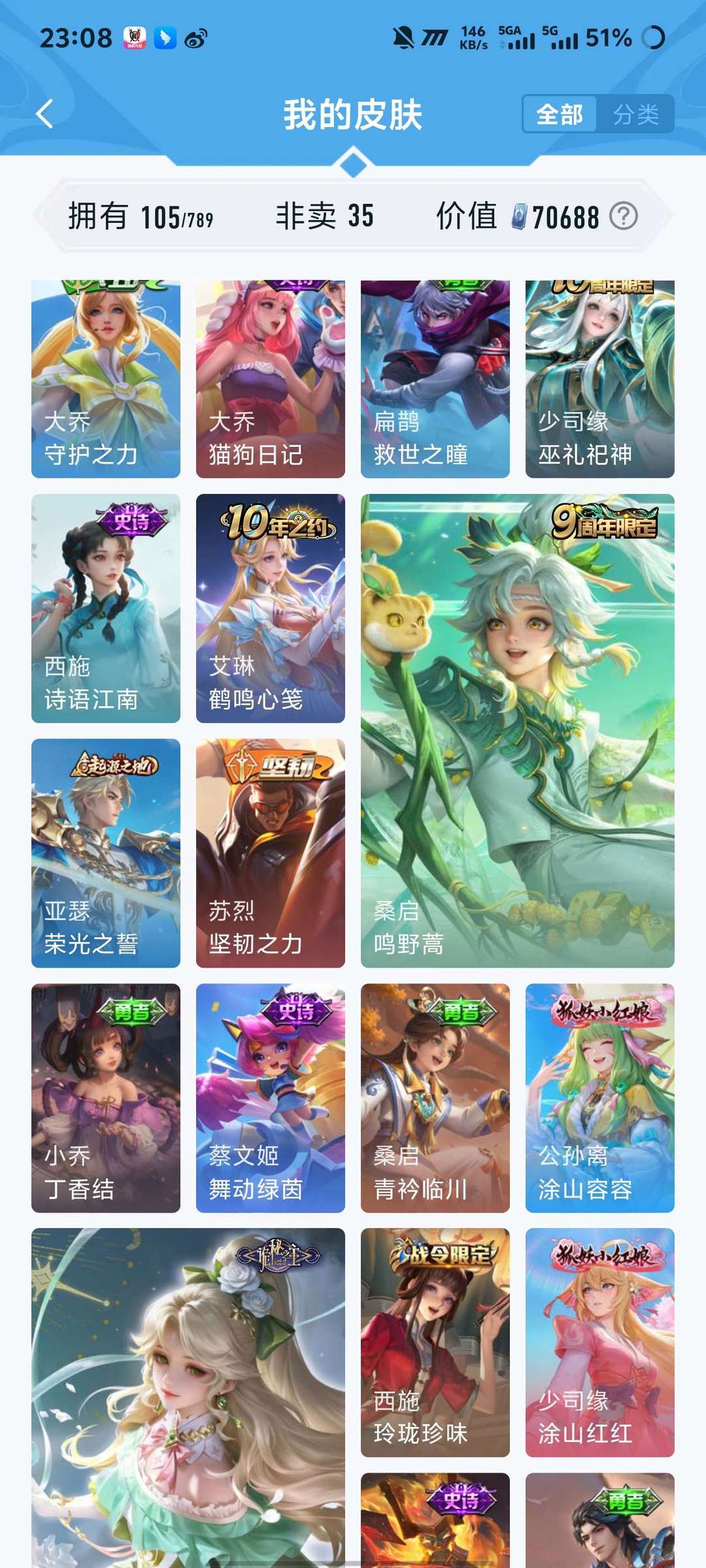Select 蔡文姬 舞动绿茵 skin

[271, 1098]
